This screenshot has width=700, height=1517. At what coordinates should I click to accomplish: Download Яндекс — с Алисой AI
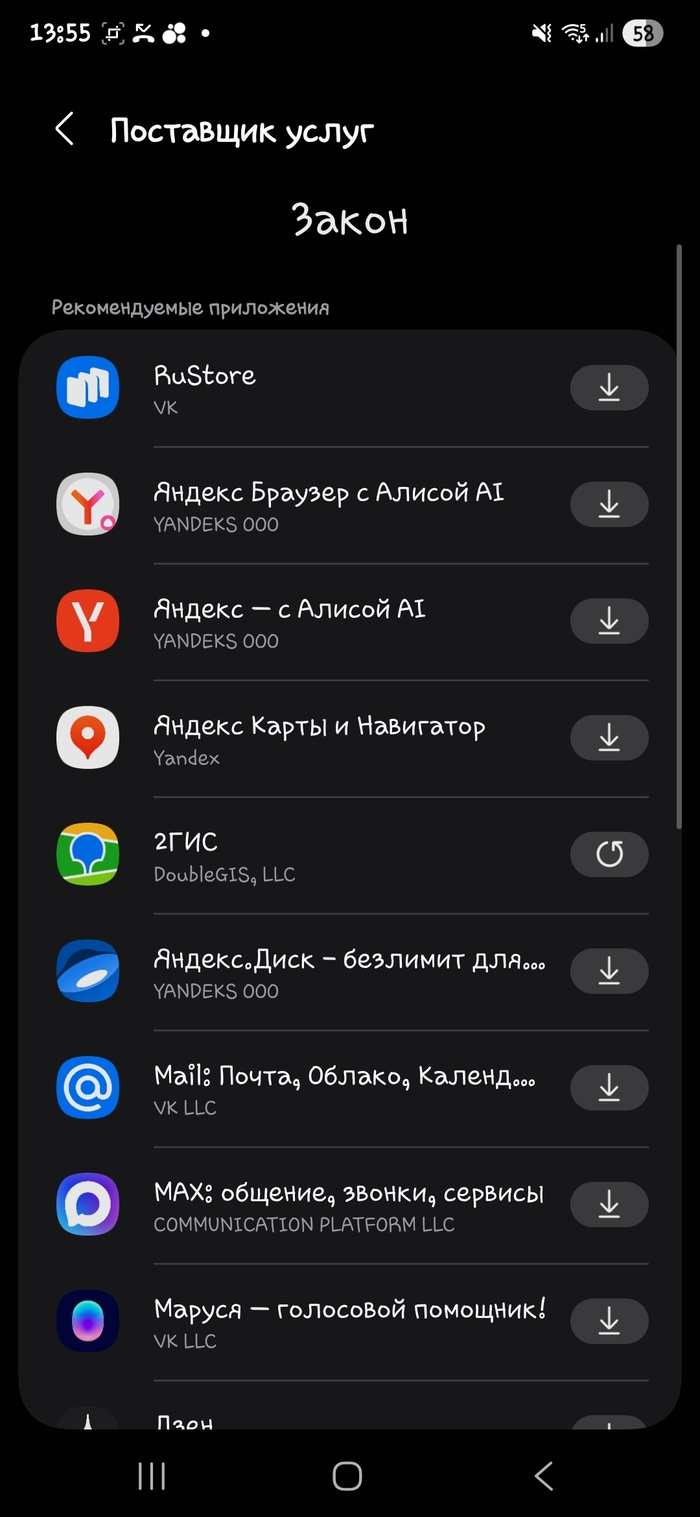[609, 622]
